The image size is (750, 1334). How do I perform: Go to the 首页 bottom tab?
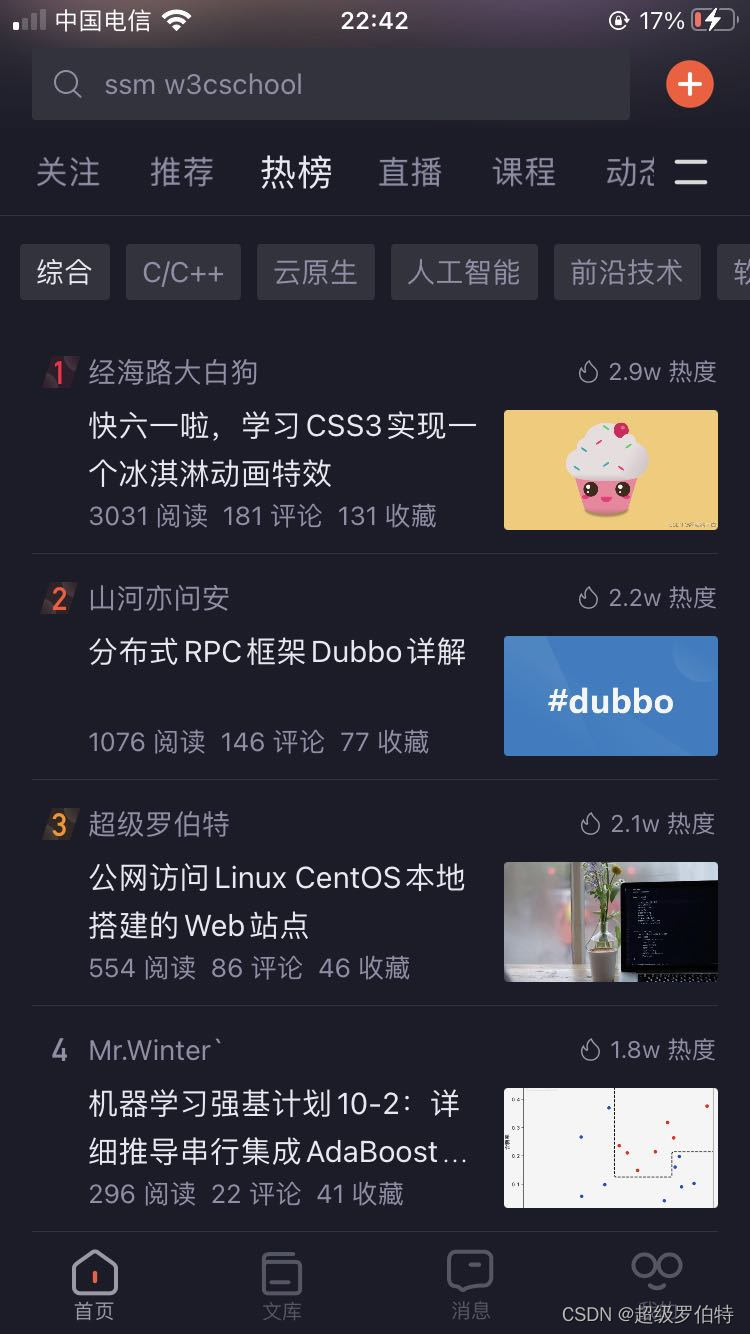(x=95, y=1285)
